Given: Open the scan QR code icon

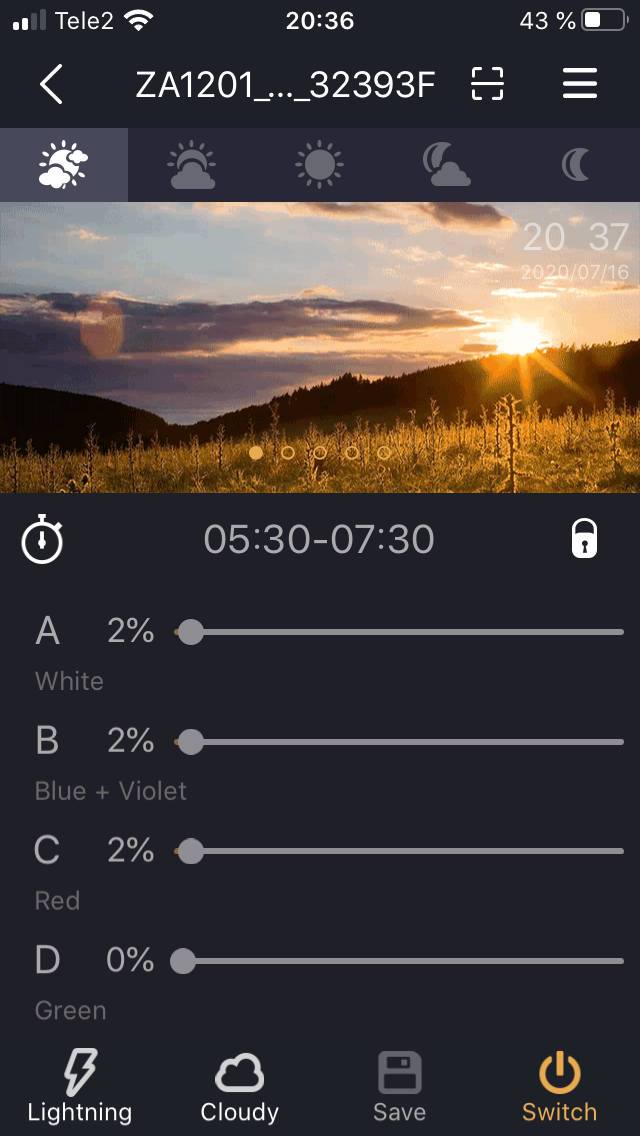Looking at the screenshot, I should pyautogui.click(x=487, y=85).
